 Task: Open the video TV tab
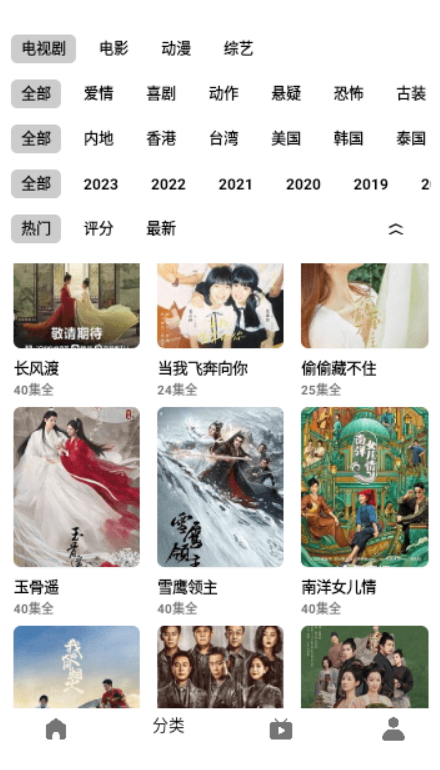(281, 729)
